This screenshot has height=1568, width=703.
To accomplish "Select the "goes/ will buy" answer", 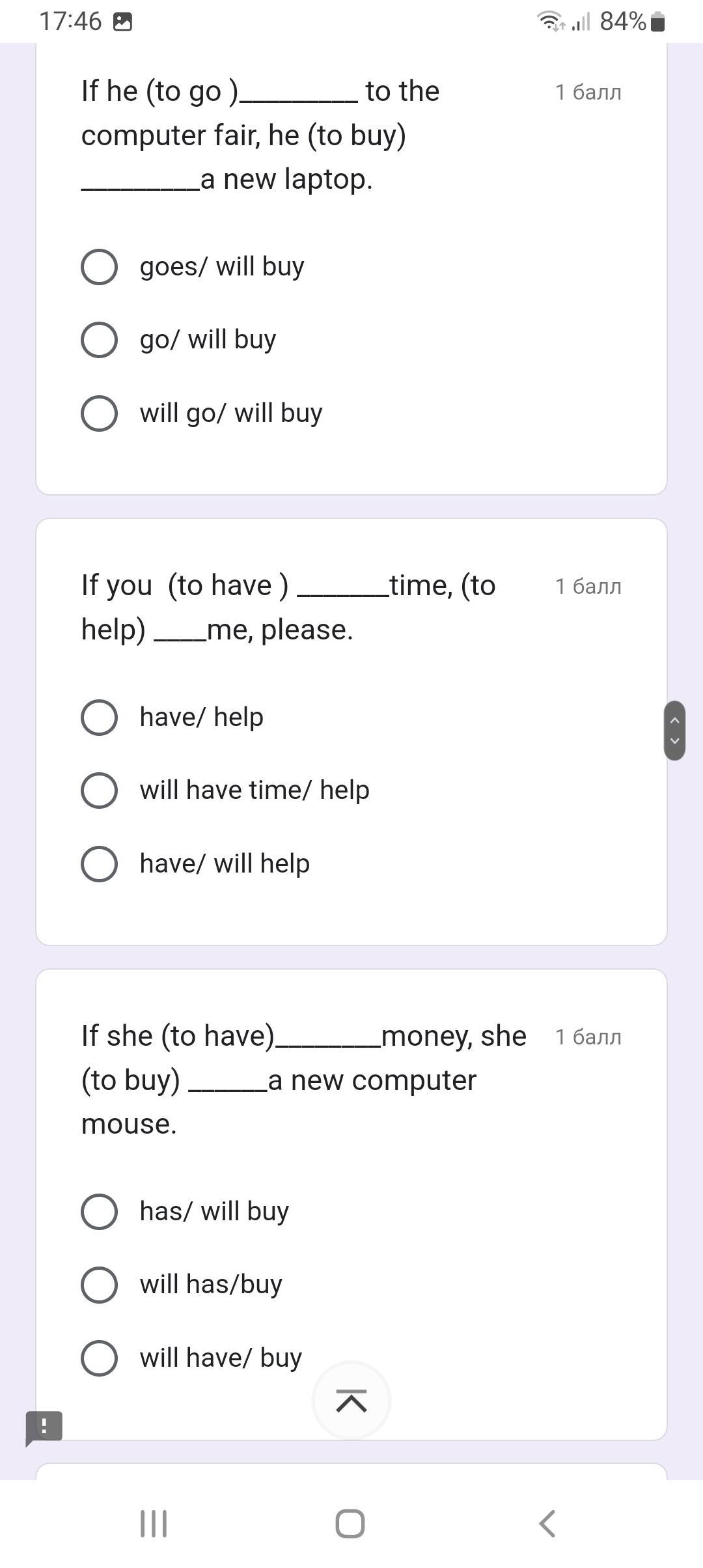I will (x=100, y=267).
